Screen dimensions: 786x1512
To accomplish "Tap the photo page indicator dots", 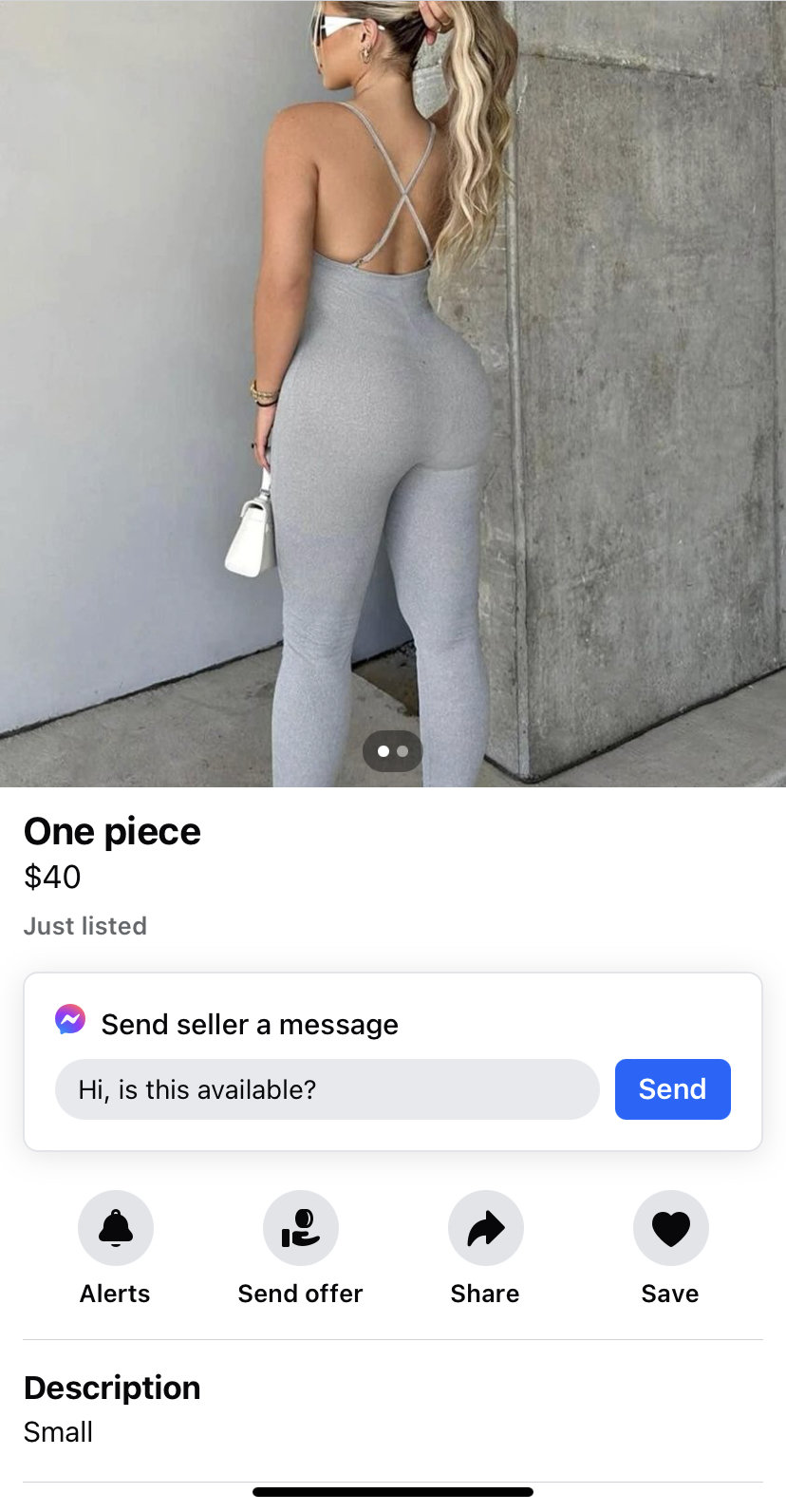I will click(392, 751).
